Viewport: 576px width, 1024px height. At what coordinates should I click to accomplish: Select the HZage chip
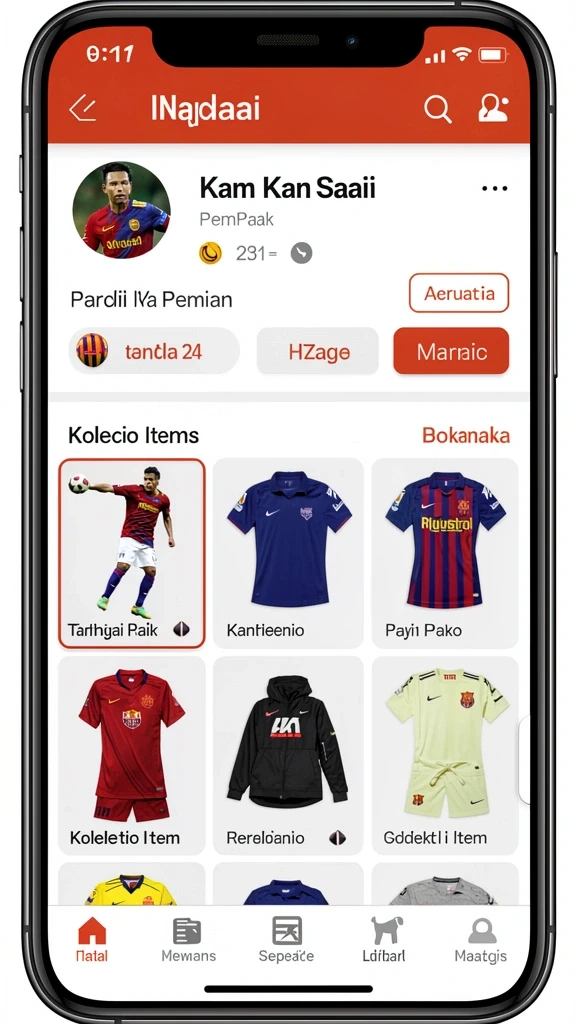tap(318, 351)
